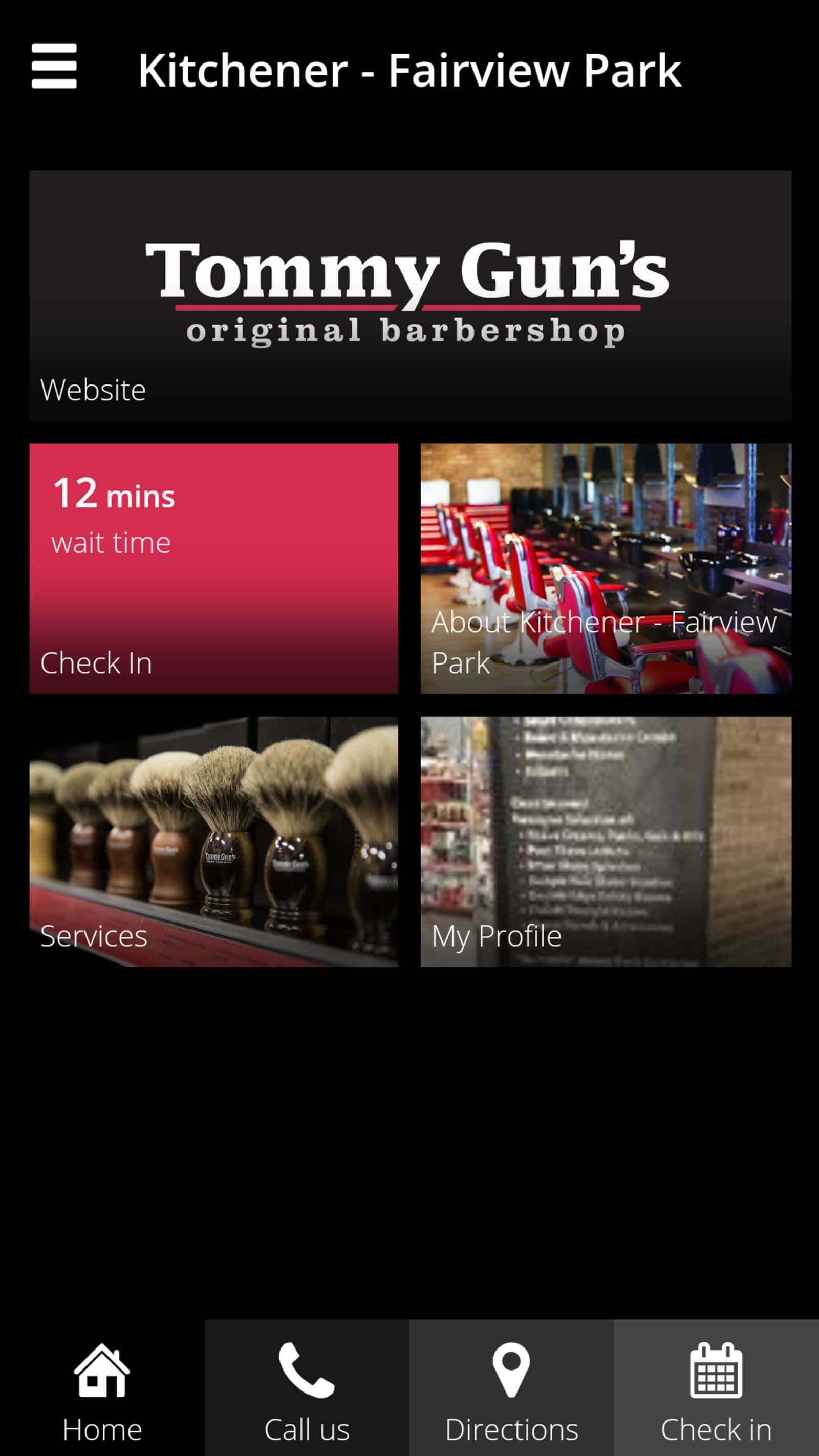
Task: Get Directions from the bottom bar
Action: (511, 1388)
